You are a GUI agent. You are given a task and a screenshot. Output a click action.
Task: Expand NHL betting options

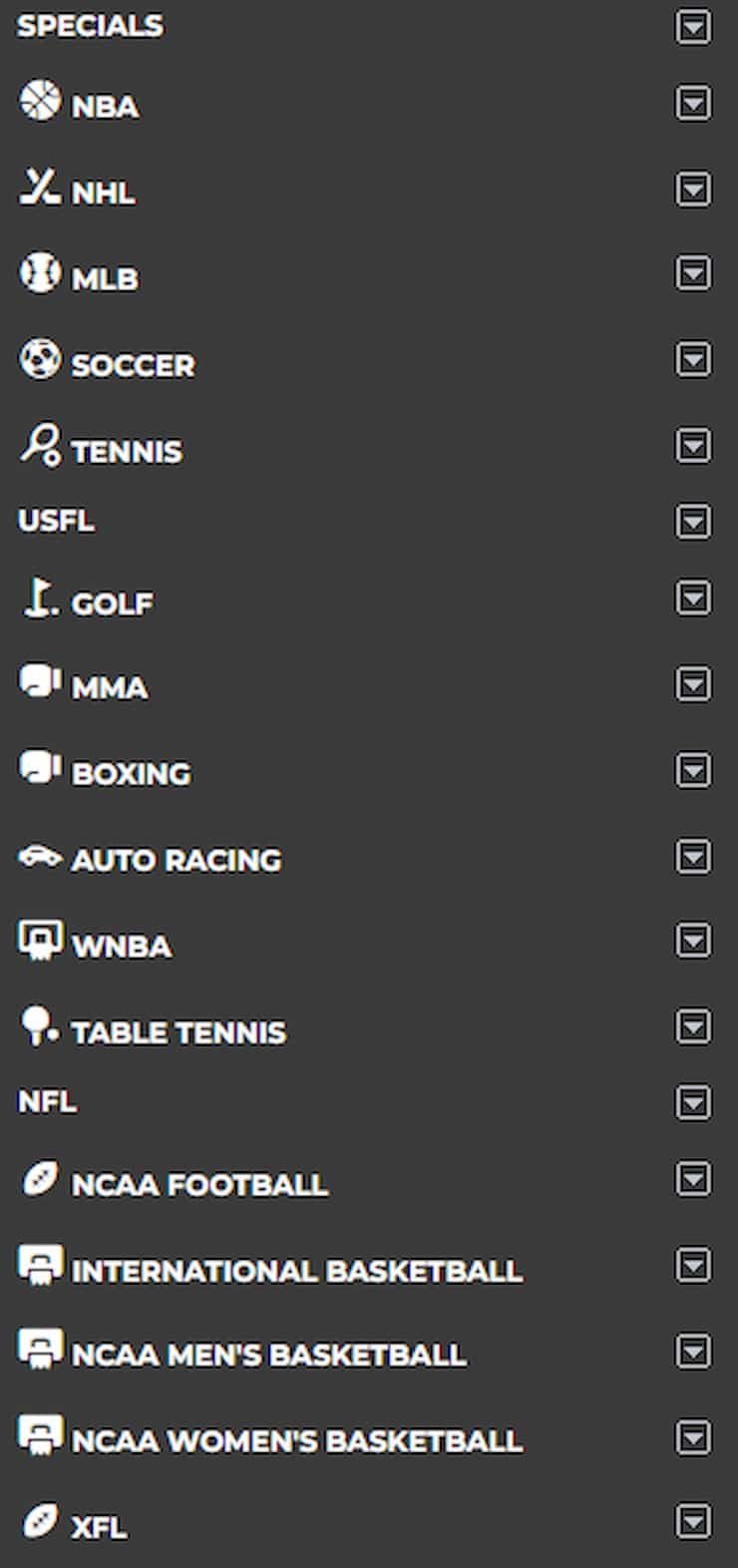point(693,189)
